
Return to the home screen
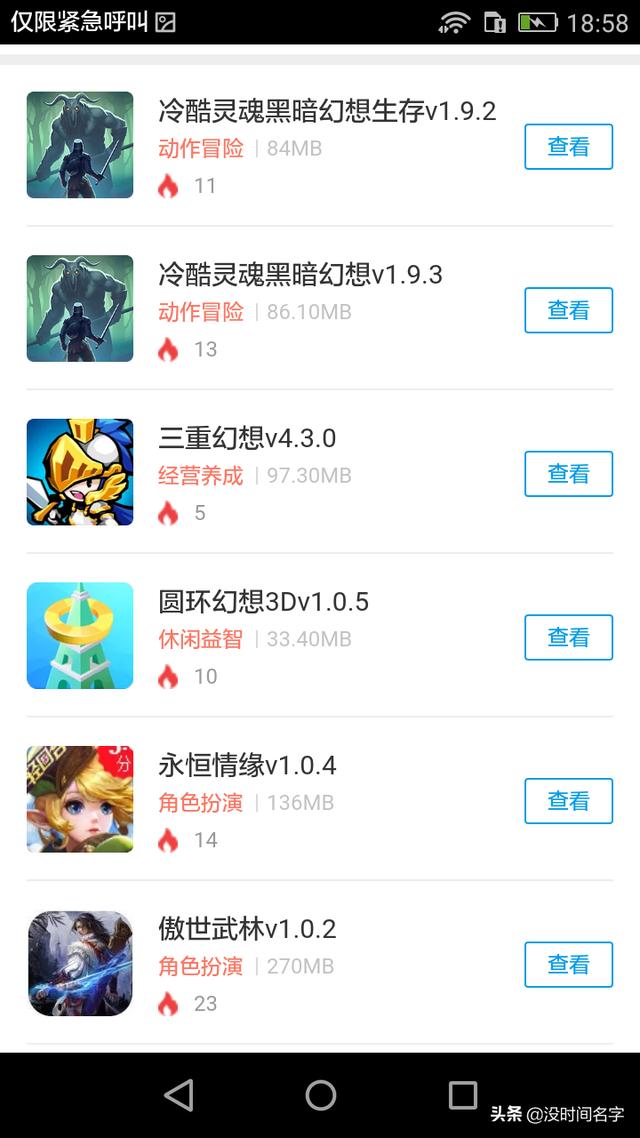coord(320,1095)
